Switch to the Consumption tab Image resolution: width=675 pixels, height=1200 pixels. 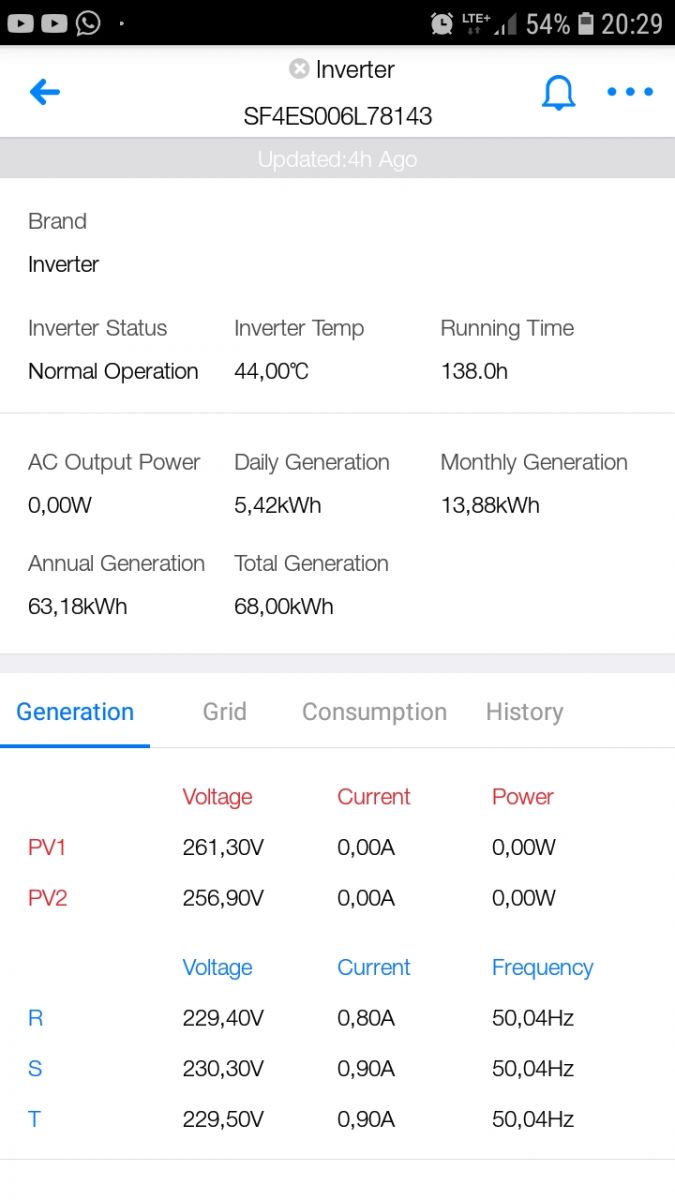tap(374, 711)
